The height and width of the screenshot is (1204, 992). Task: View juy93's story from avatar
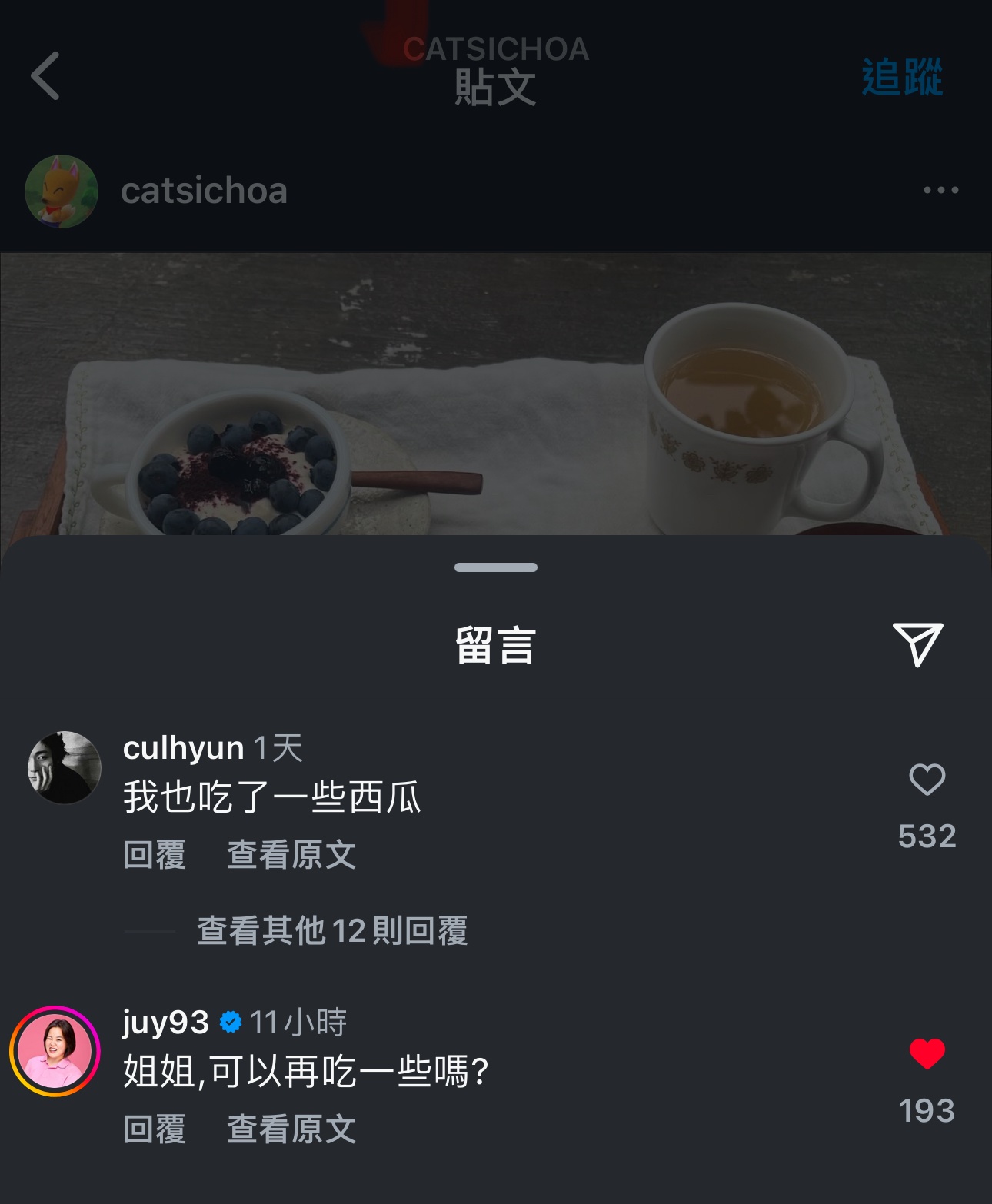[x=55, y=1051]
